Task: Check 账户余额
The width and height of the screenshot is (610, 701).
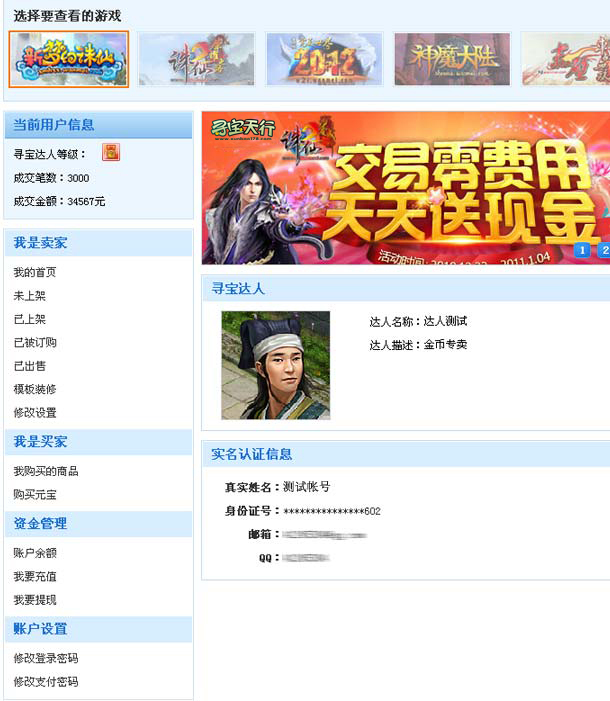Action: [x=35, y=553]
